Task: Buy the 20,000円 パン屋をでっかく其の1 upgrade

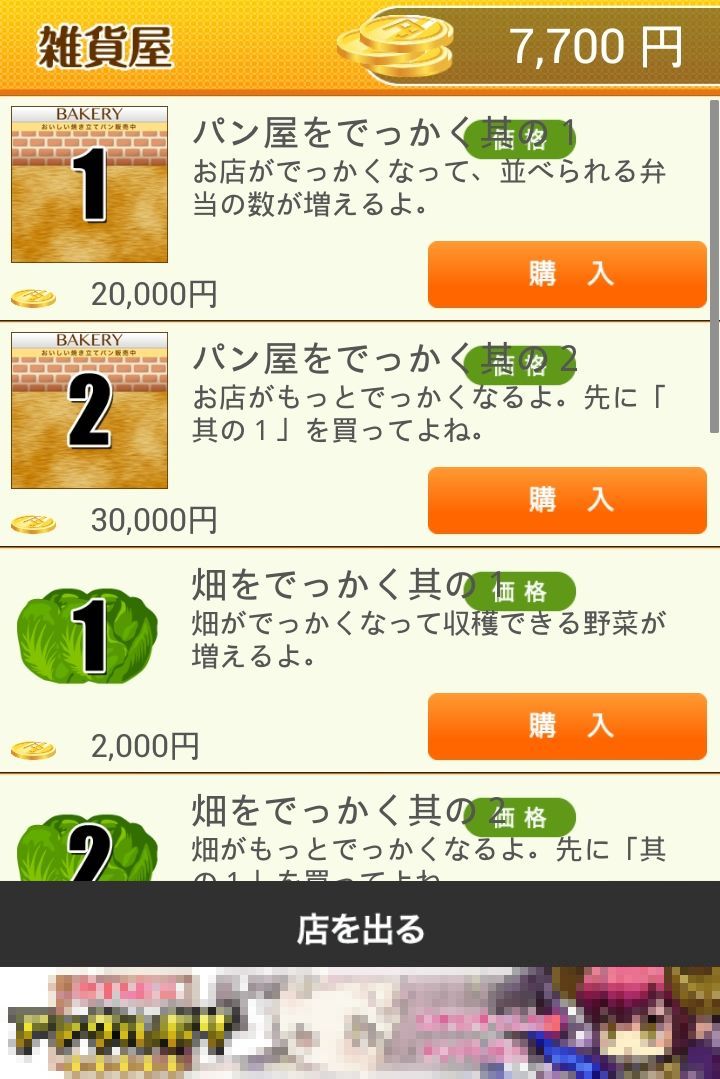Action: click(x=567, y=275)
